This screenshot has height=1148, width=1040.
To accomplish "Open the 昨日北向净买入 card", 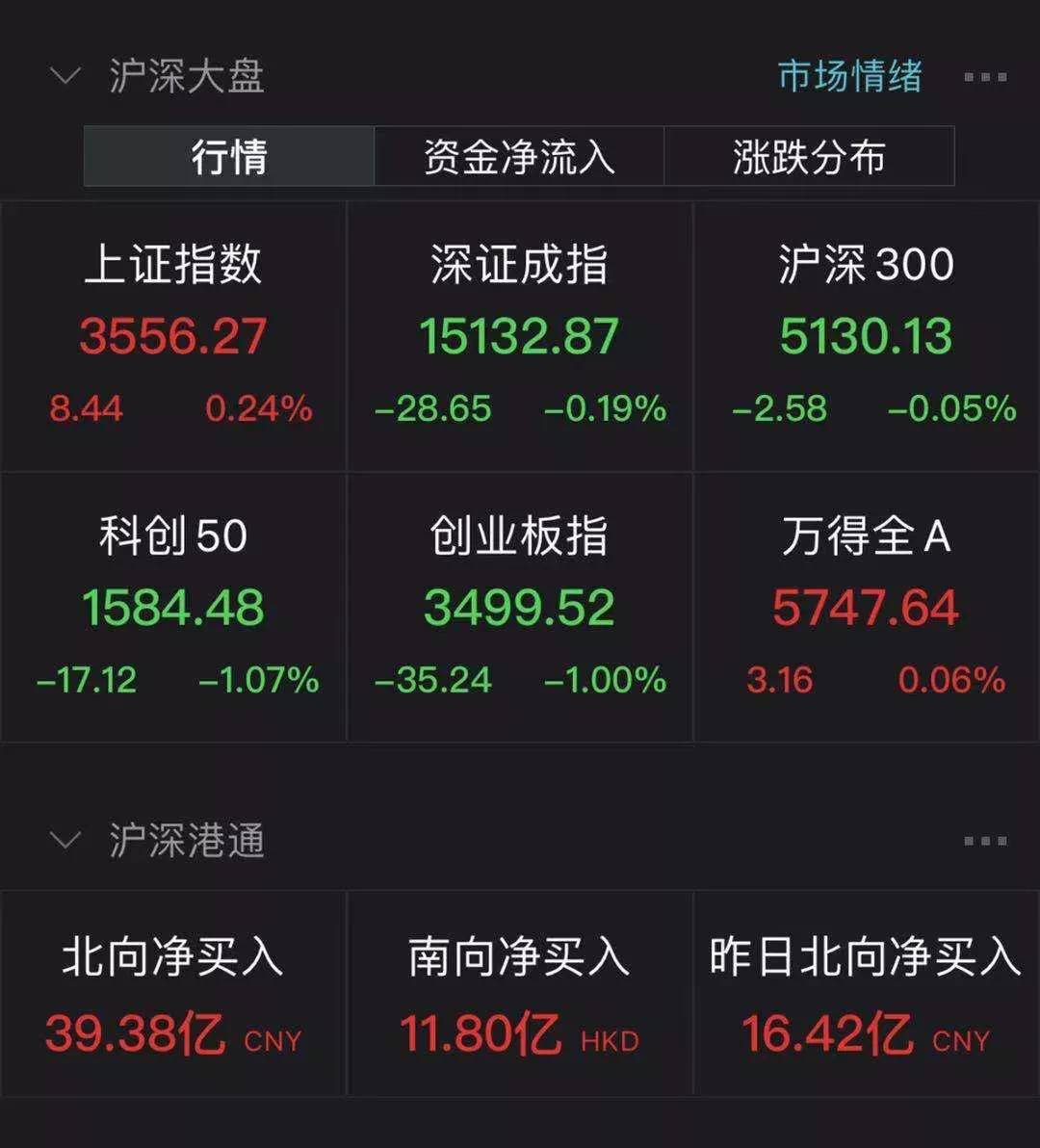I will coord(866,994).
